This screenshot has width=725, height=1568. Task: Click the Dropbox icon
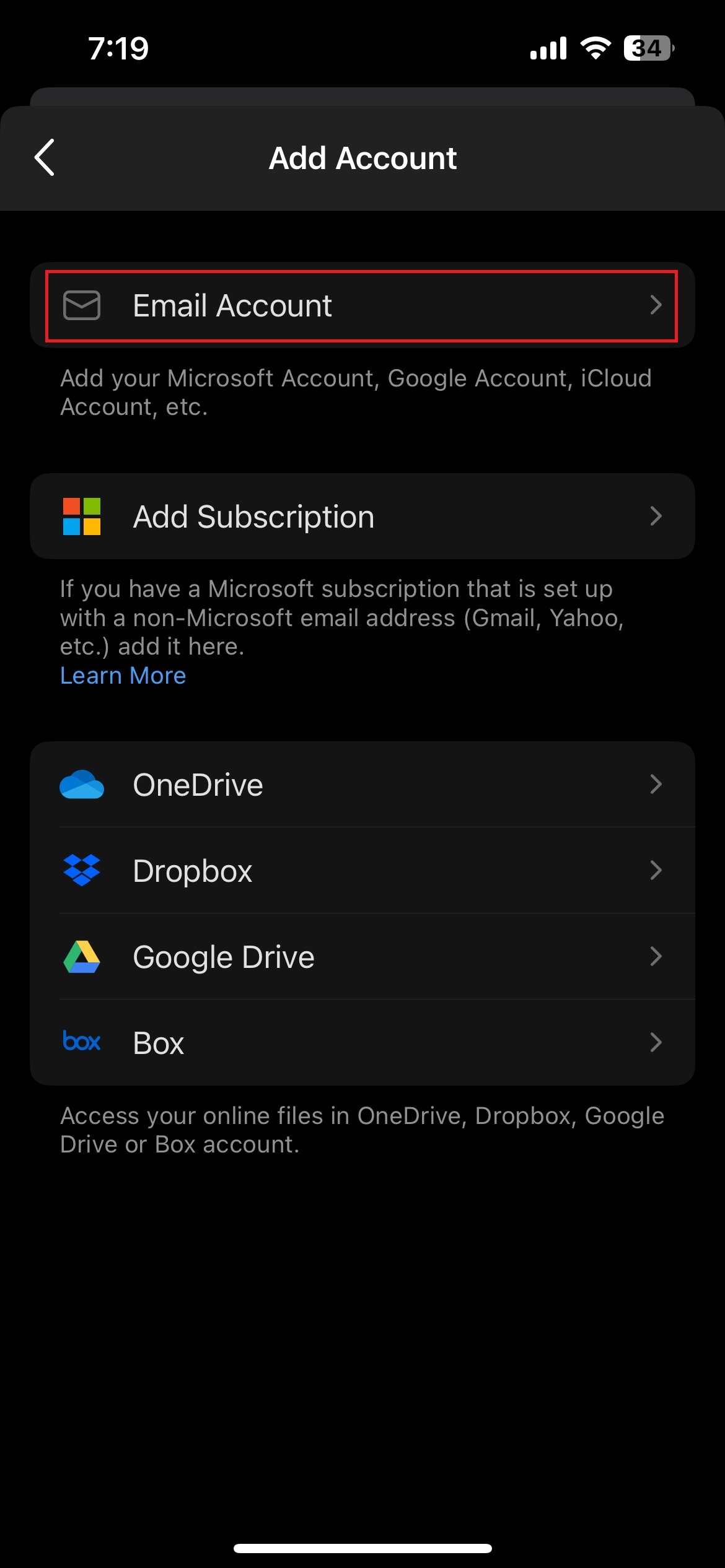click(x=81, y=869)
